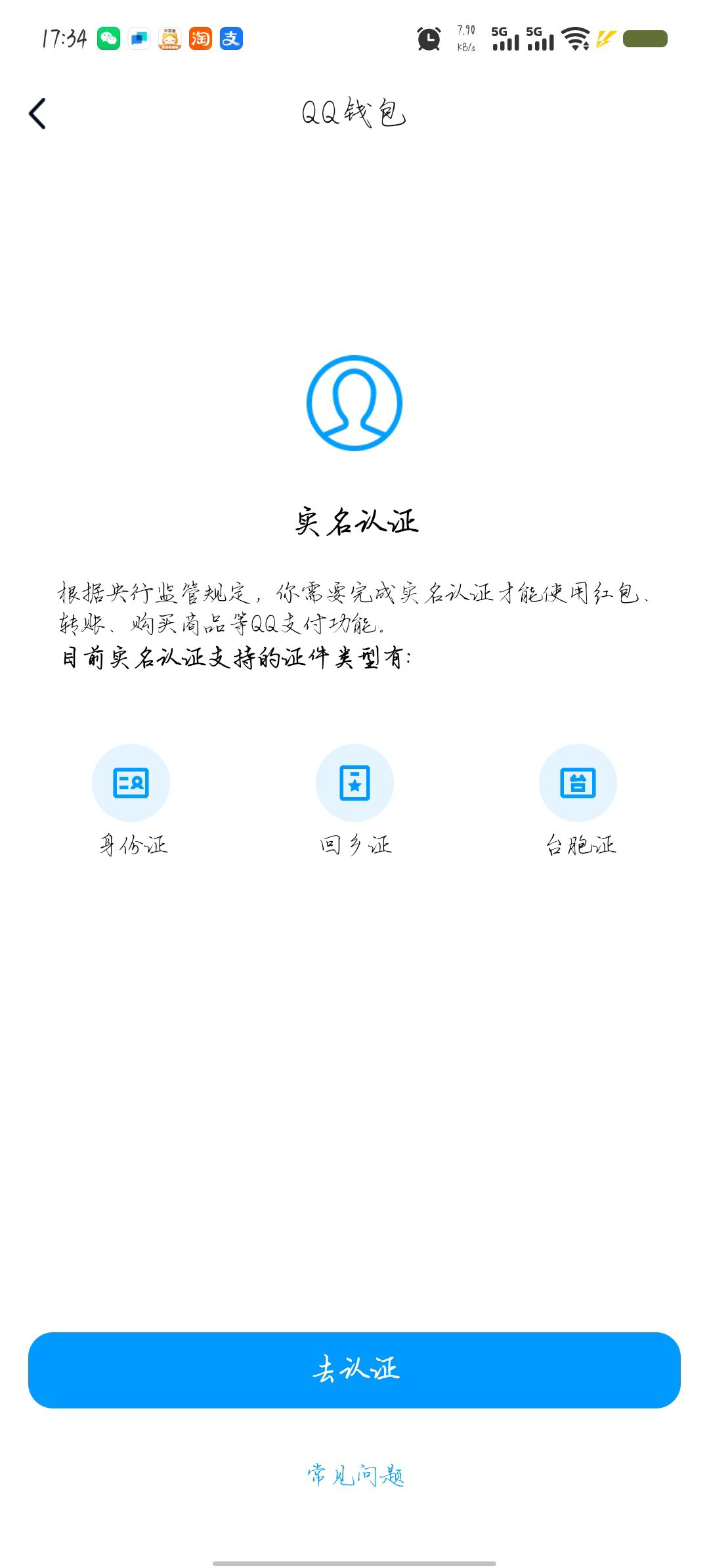Tap the alarm clock status icon

(x=428, y=39)
